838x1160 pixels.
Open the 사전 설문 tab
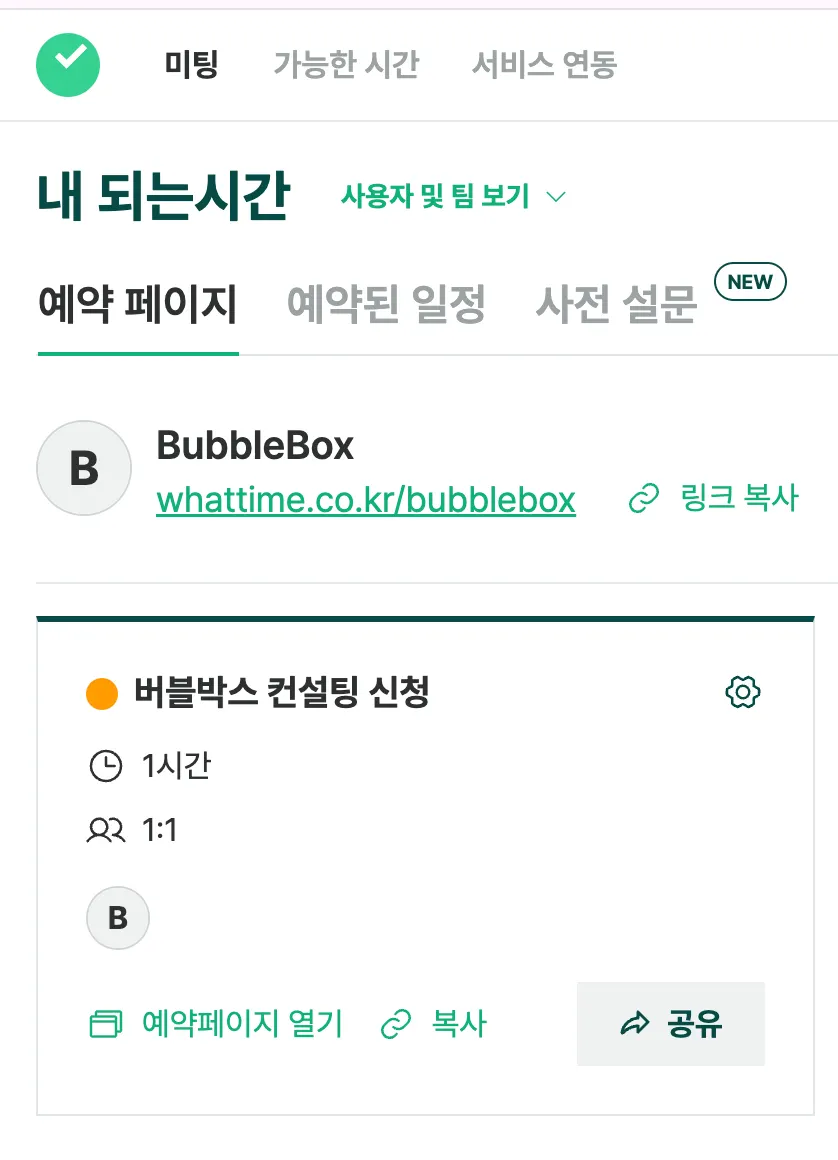pos(616,304)
